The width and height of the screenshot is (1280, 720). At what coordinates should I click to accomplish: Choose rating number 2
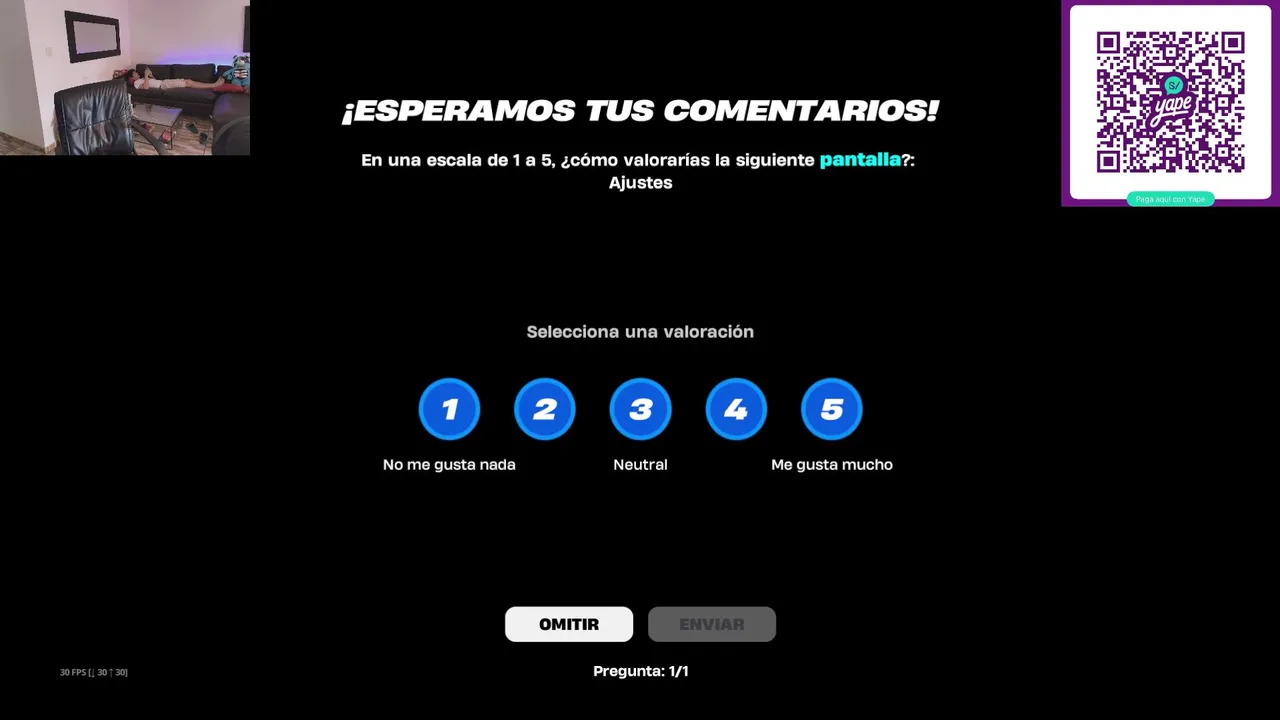point(545,409)
